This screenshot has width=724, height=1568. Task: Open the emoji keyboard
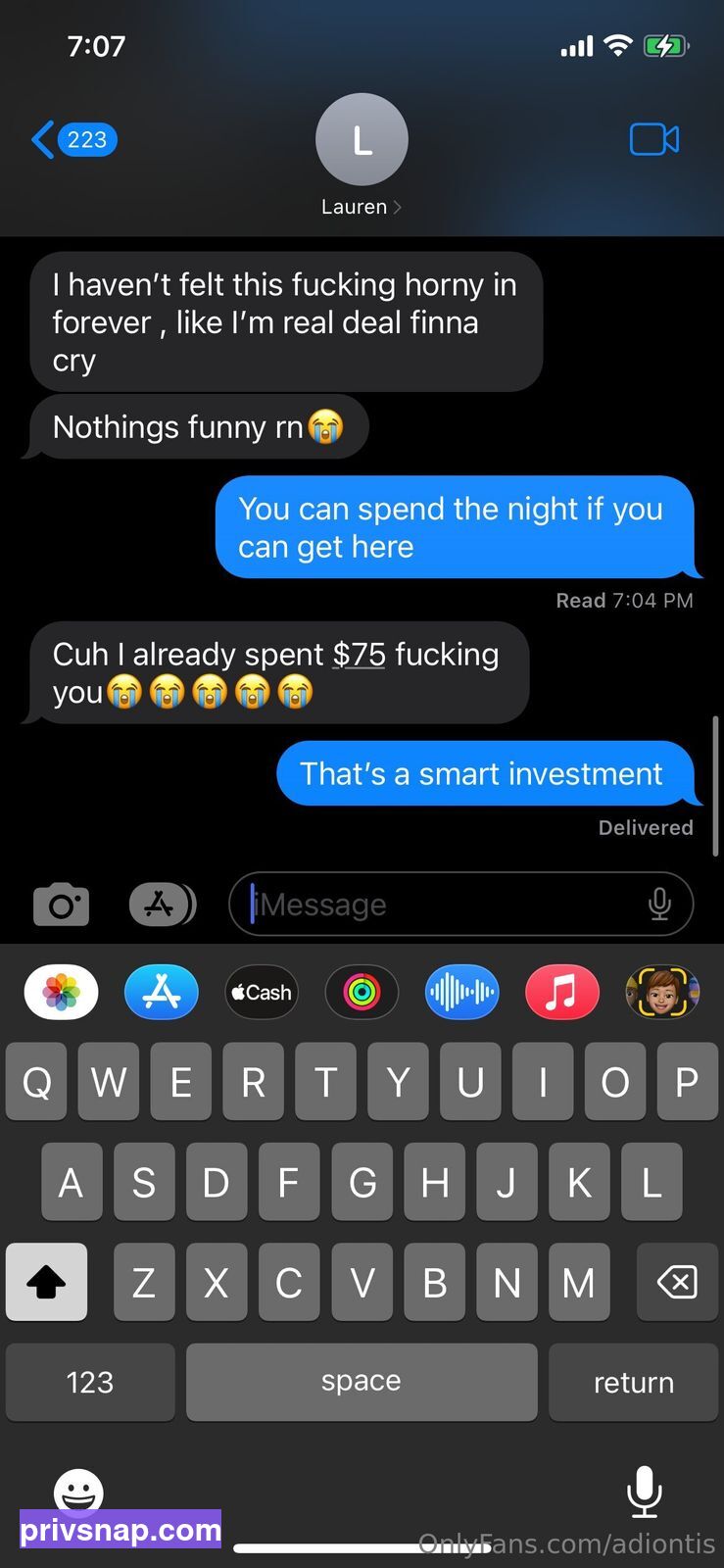78,1493
